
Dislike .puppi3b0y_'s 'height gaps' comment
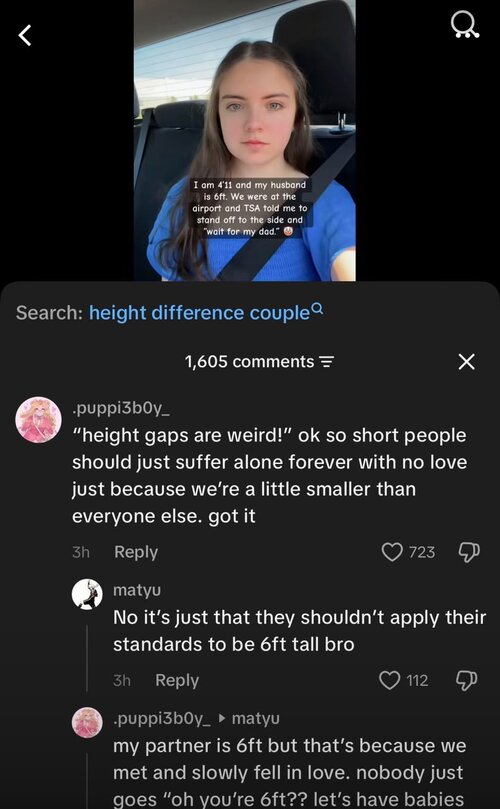(x=469, y=553)
